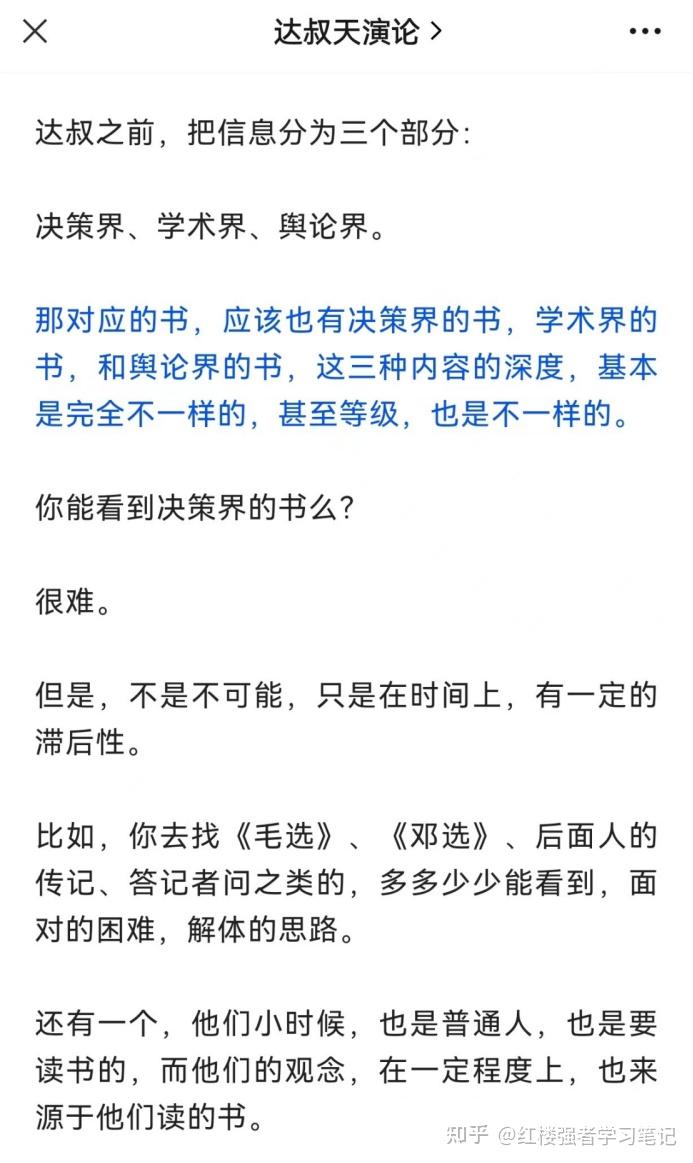The width and height of the screenshot is (693, 1163).
Task: Open the three-dot more options menu
Action: (x=644, y=31)
